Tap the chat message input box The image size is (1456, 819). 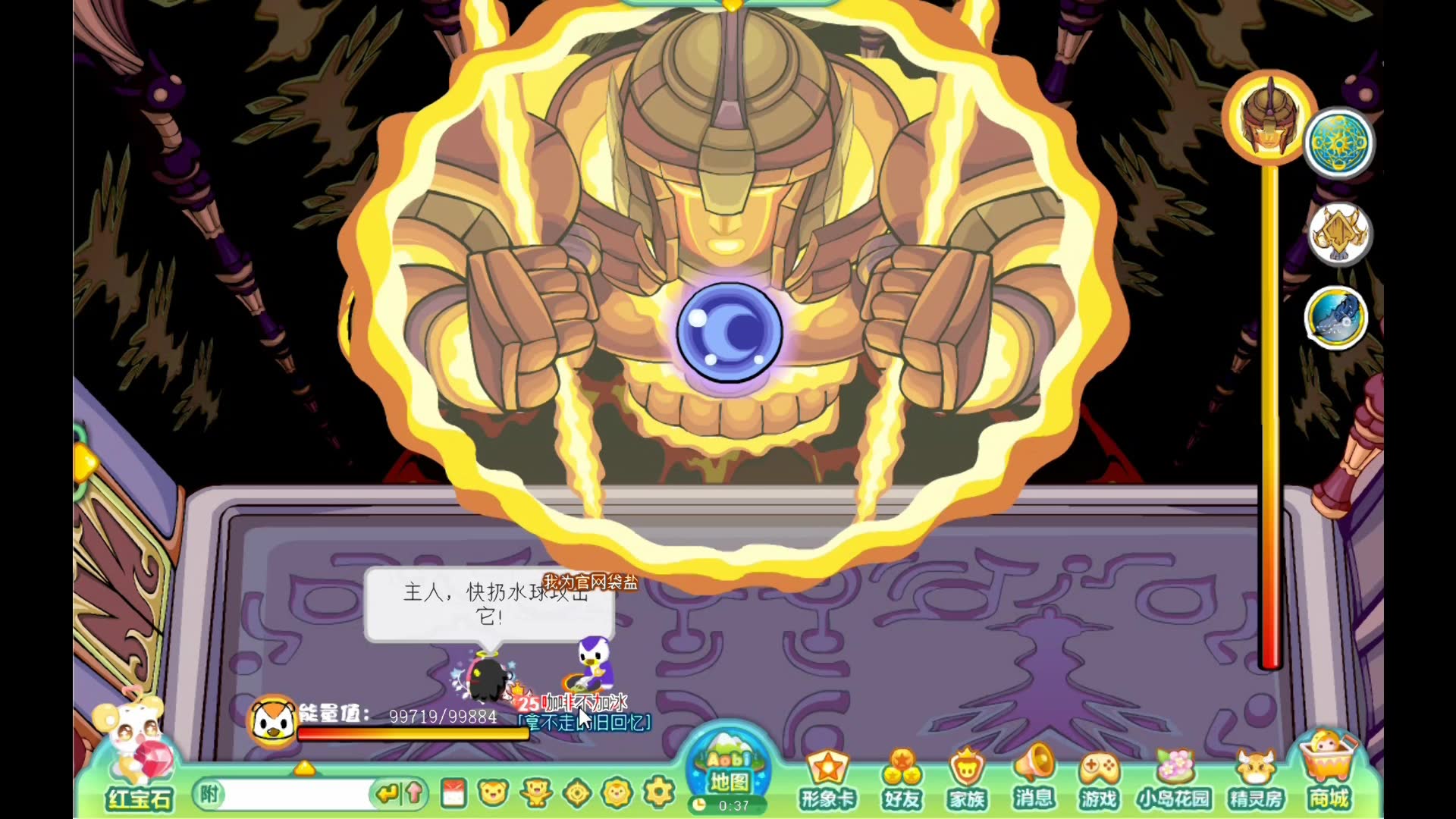(296, 794)
